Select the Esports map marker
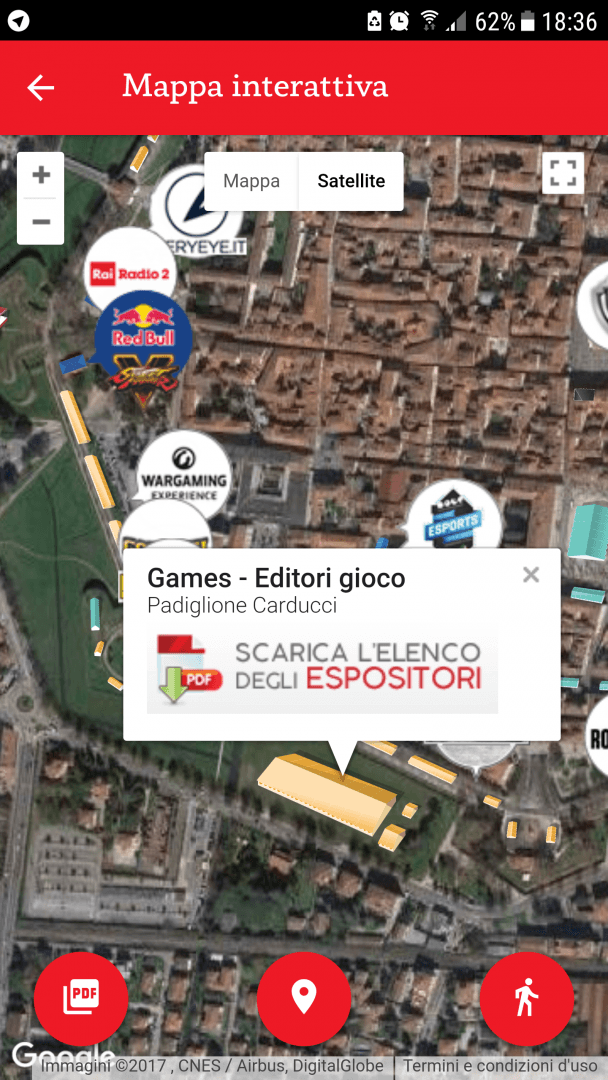The height and width of the screenshot is (1080, 608). point(452,522)
